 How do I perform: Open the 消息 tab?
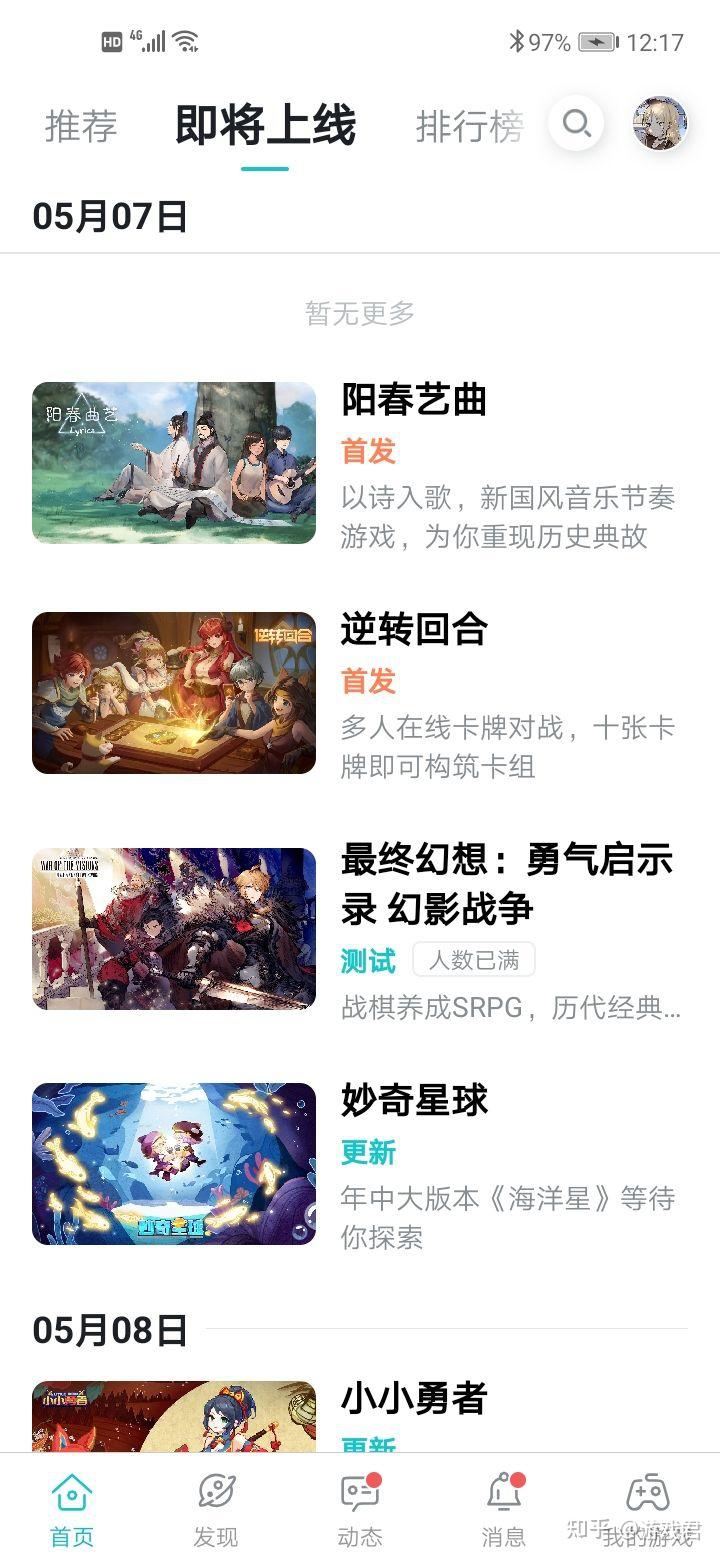504,1508
